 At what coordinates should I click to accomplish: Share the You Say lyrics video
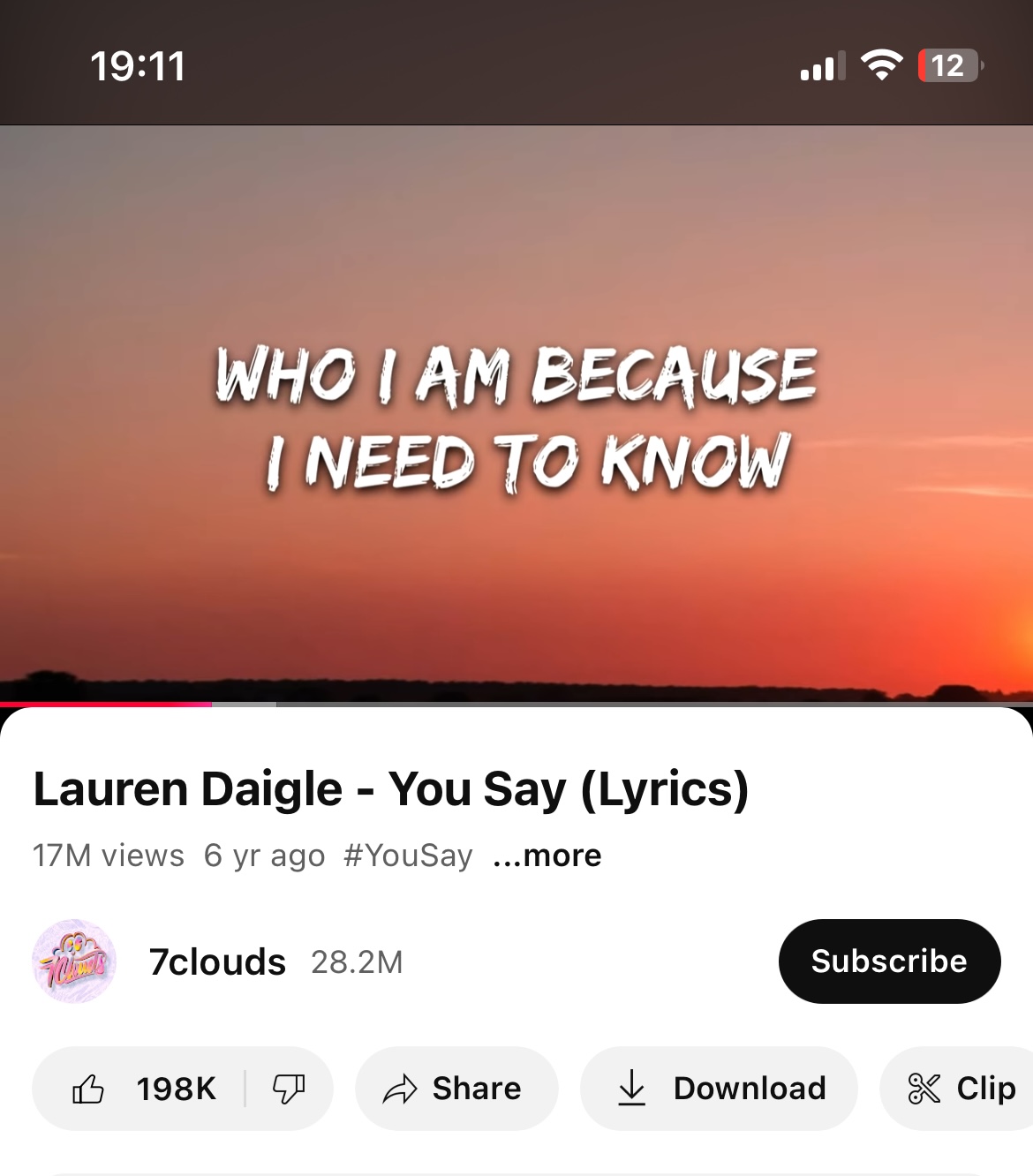[456, 1089]
